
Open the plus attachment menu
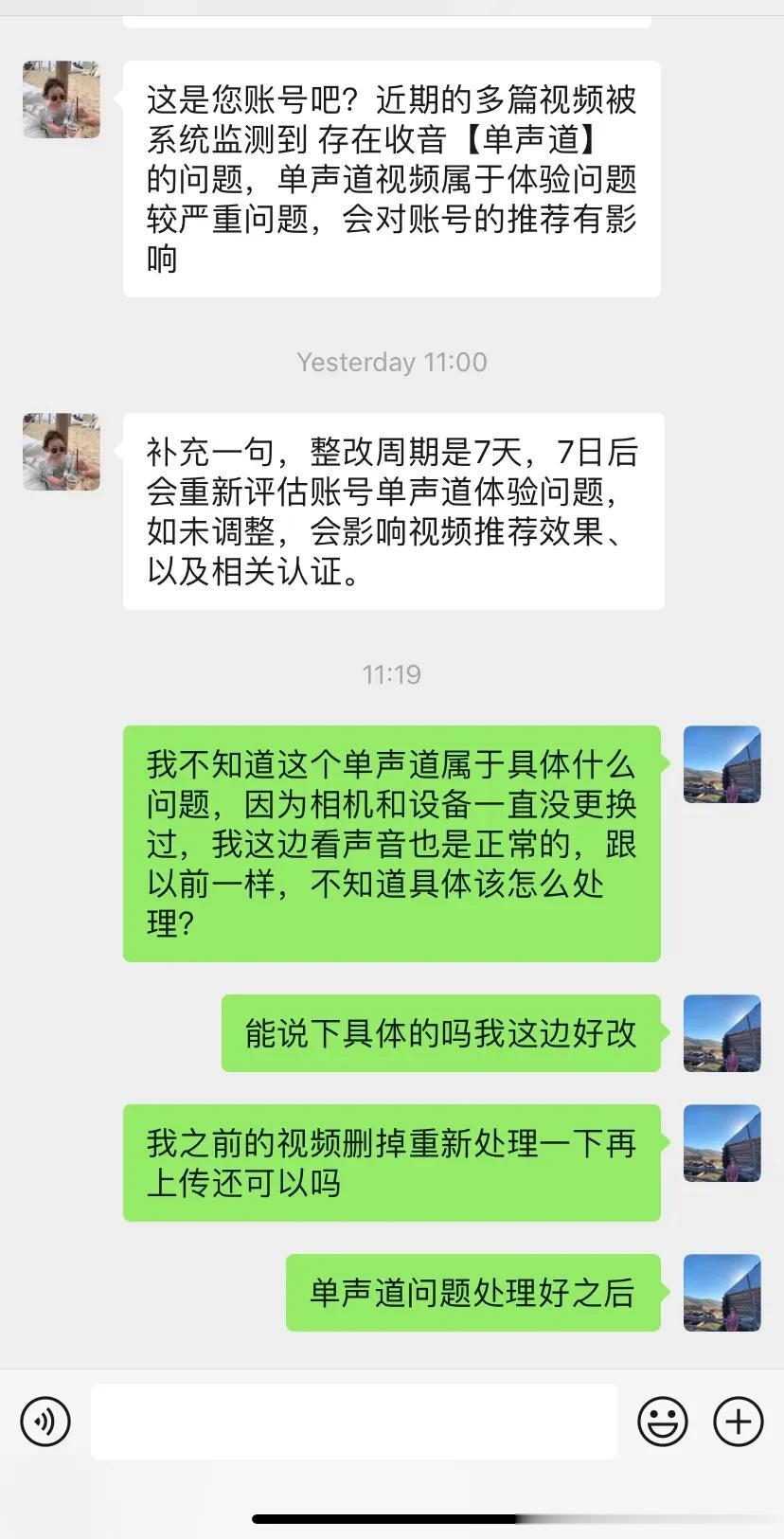pyautogui.click(x=737, y=1421)
